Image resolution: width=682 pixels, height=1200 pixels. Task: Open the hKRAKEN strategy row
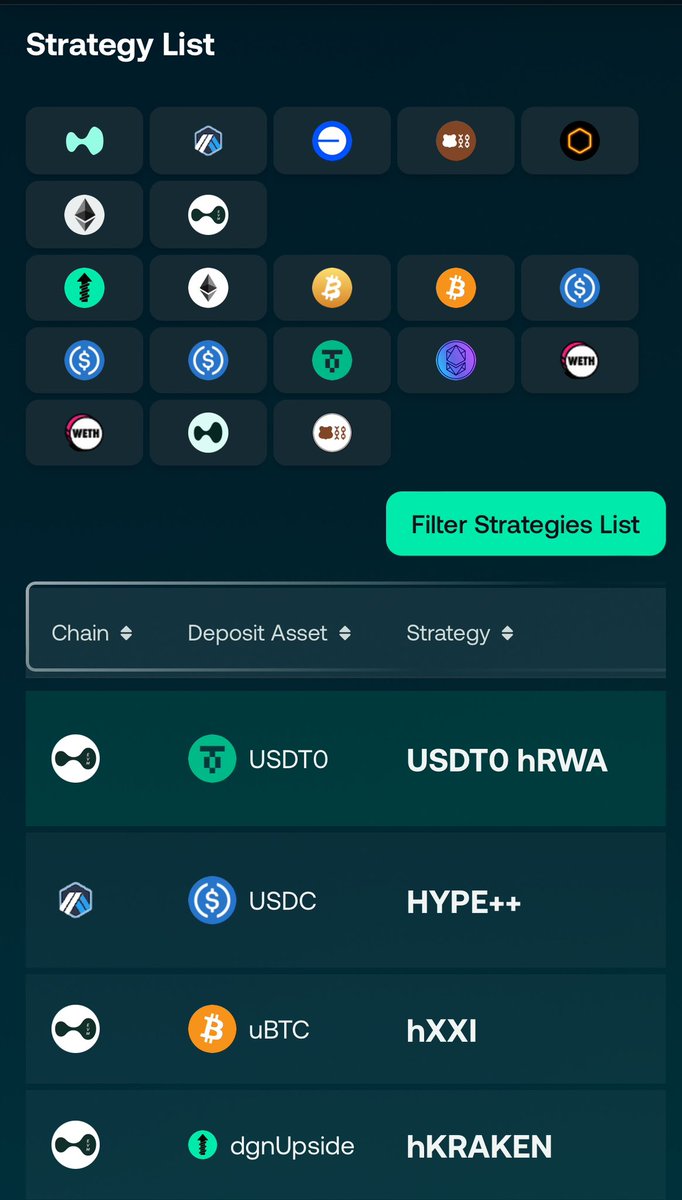click(x=346, y=1145)
